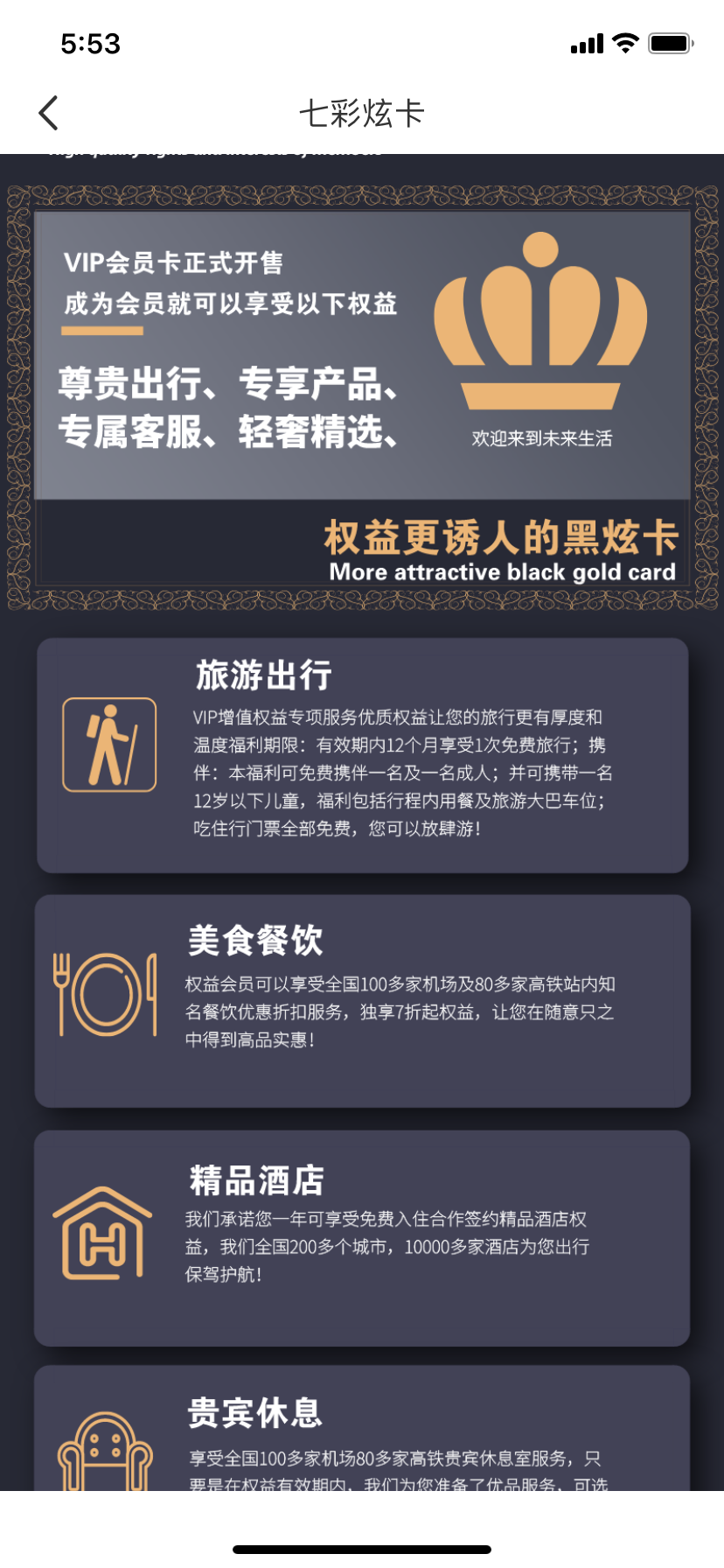This screenshot has width=724, height=1568.
Task: Go back from the 七彩炫卡 page
Action: (49, 113)
